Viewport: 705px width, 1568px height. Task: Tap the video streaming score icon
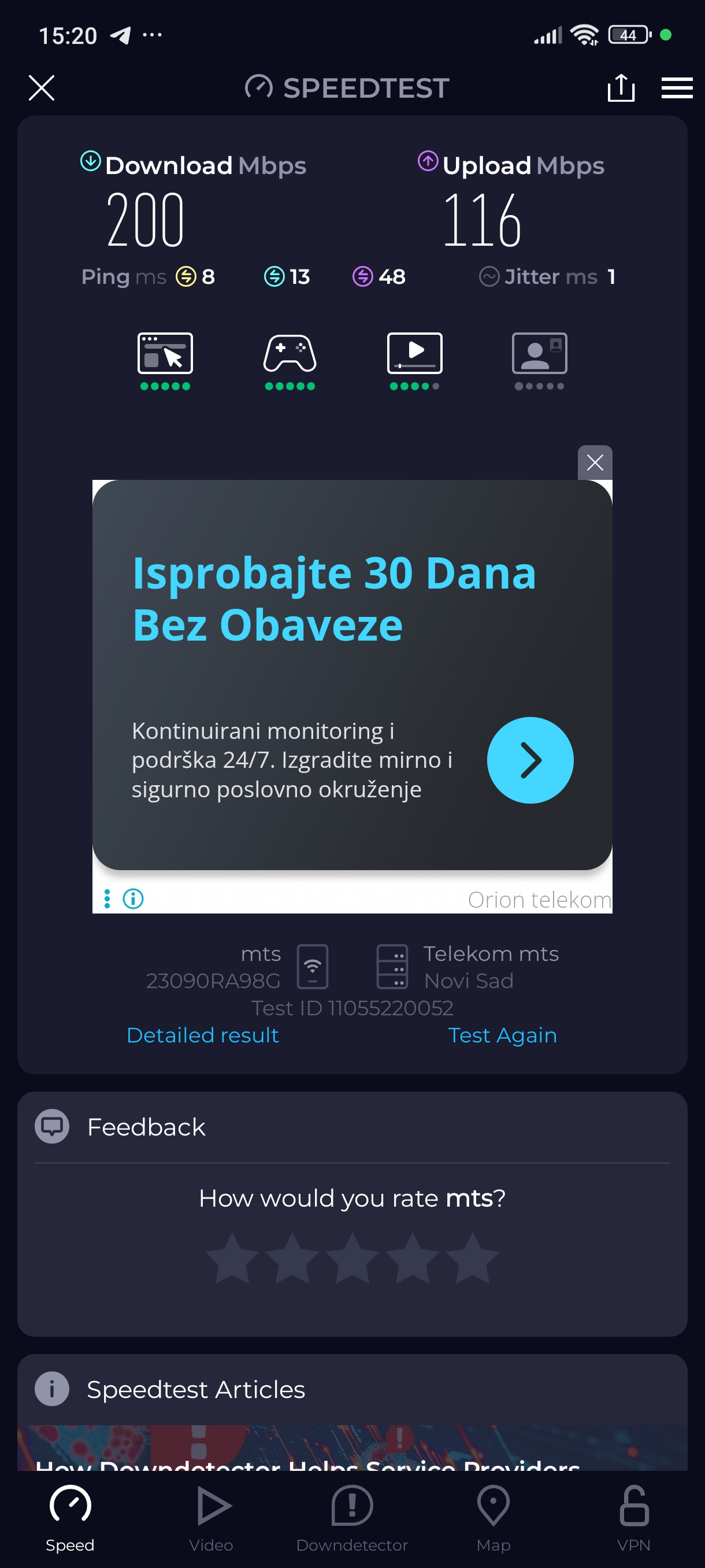click(414, 354)
